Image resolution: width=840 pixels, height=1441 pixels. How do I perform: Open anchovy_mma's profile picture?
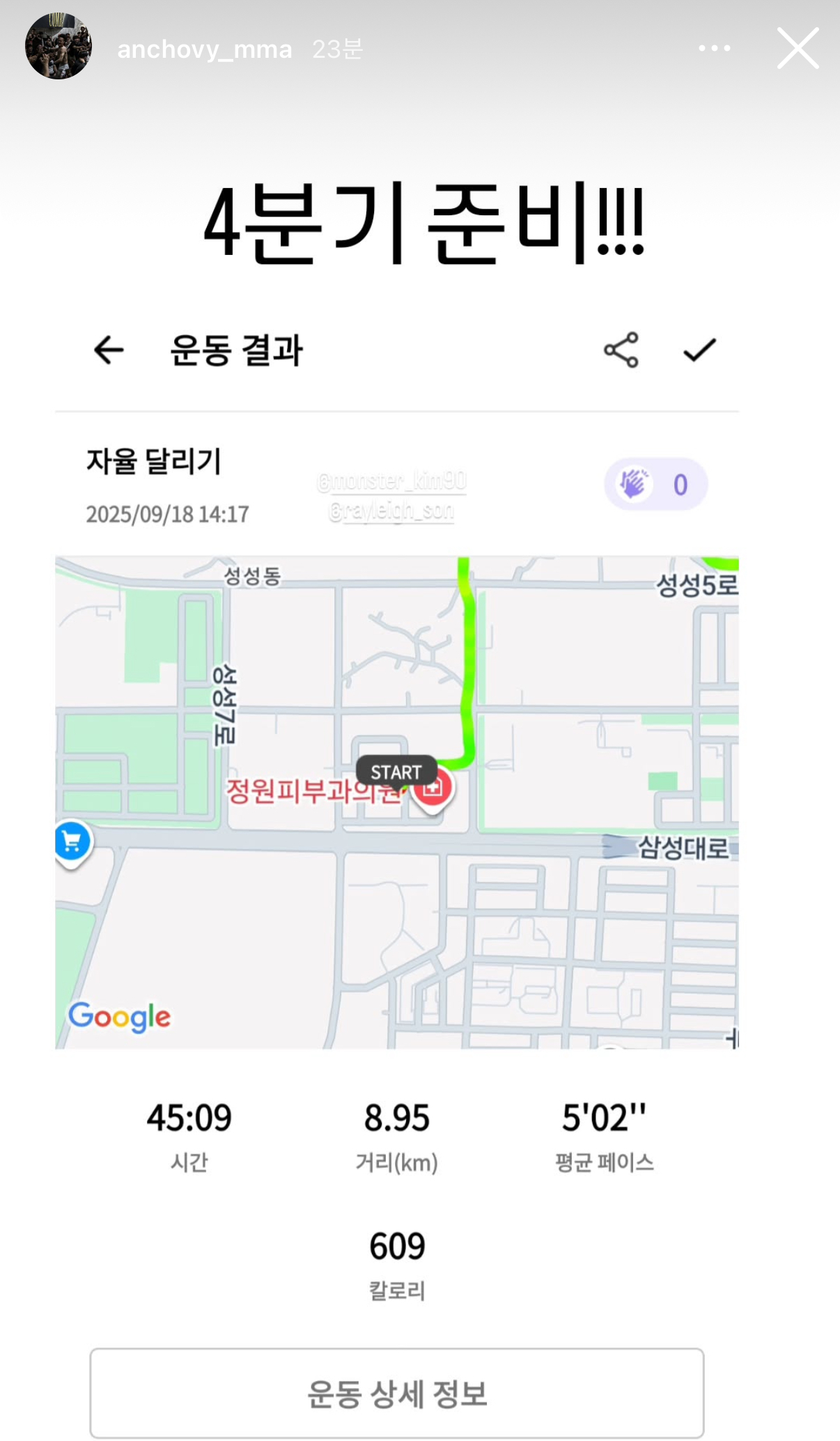[59, 47]
